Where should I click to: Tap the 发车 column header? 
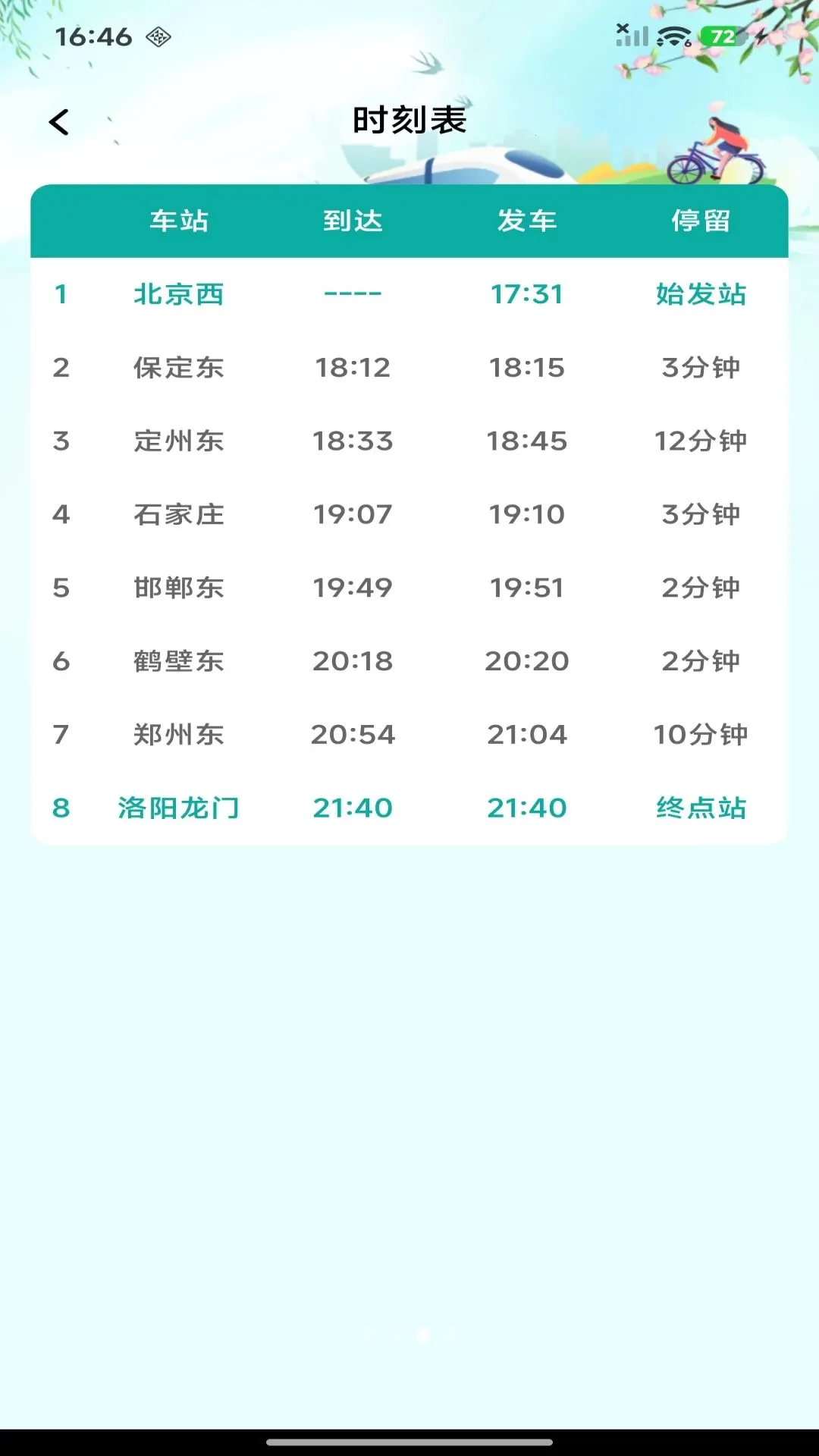point(529,221)
